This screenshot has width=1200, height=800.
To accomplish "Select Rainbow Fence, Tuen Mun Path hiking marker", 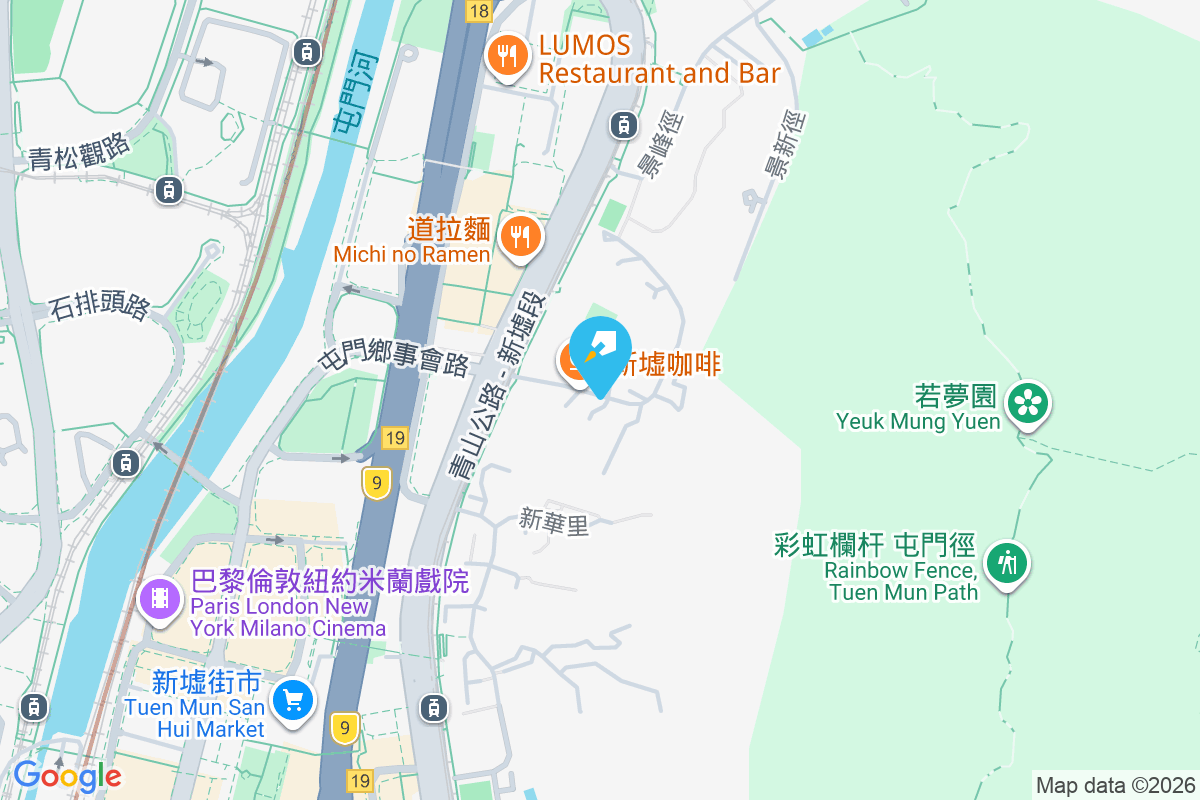I will tap(1007, 563).
